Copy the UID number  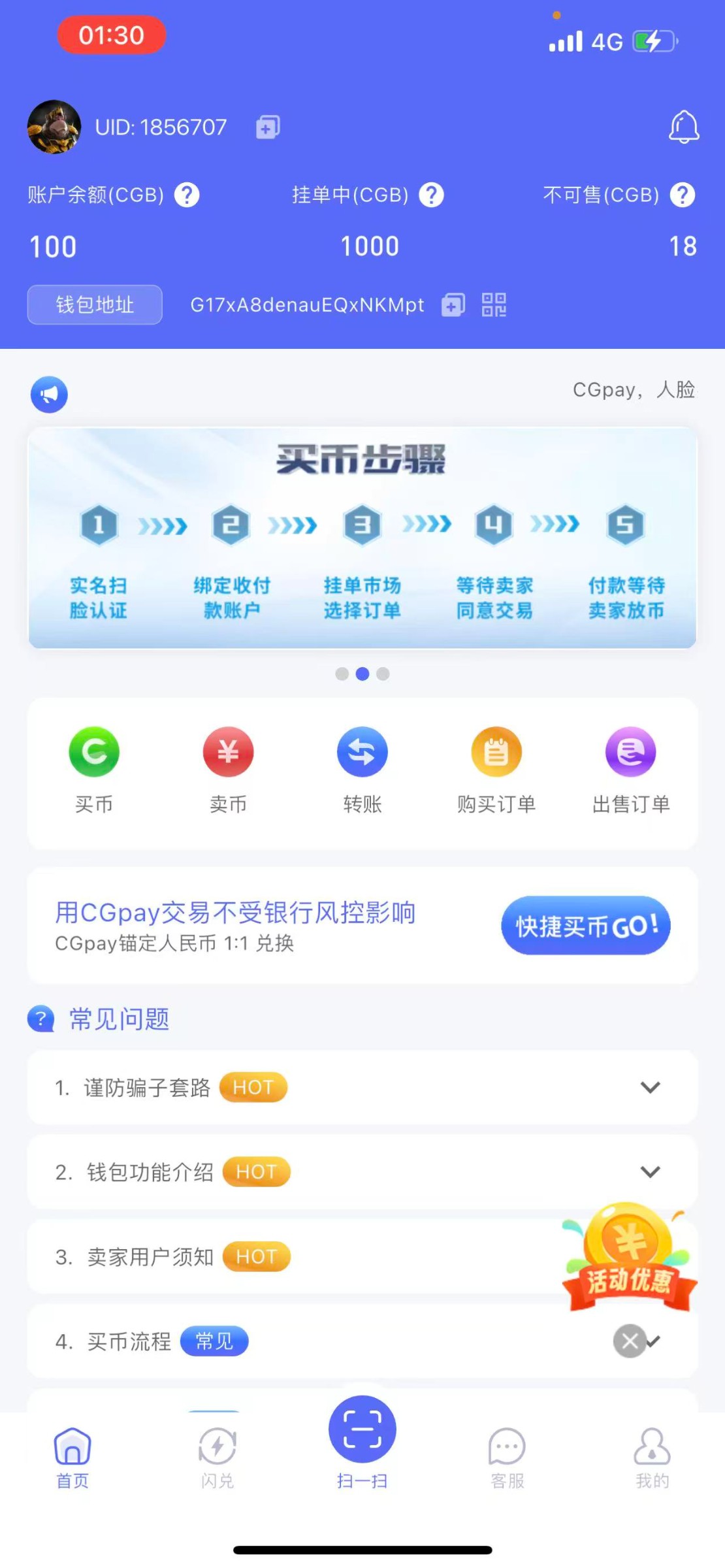[268, 127]
